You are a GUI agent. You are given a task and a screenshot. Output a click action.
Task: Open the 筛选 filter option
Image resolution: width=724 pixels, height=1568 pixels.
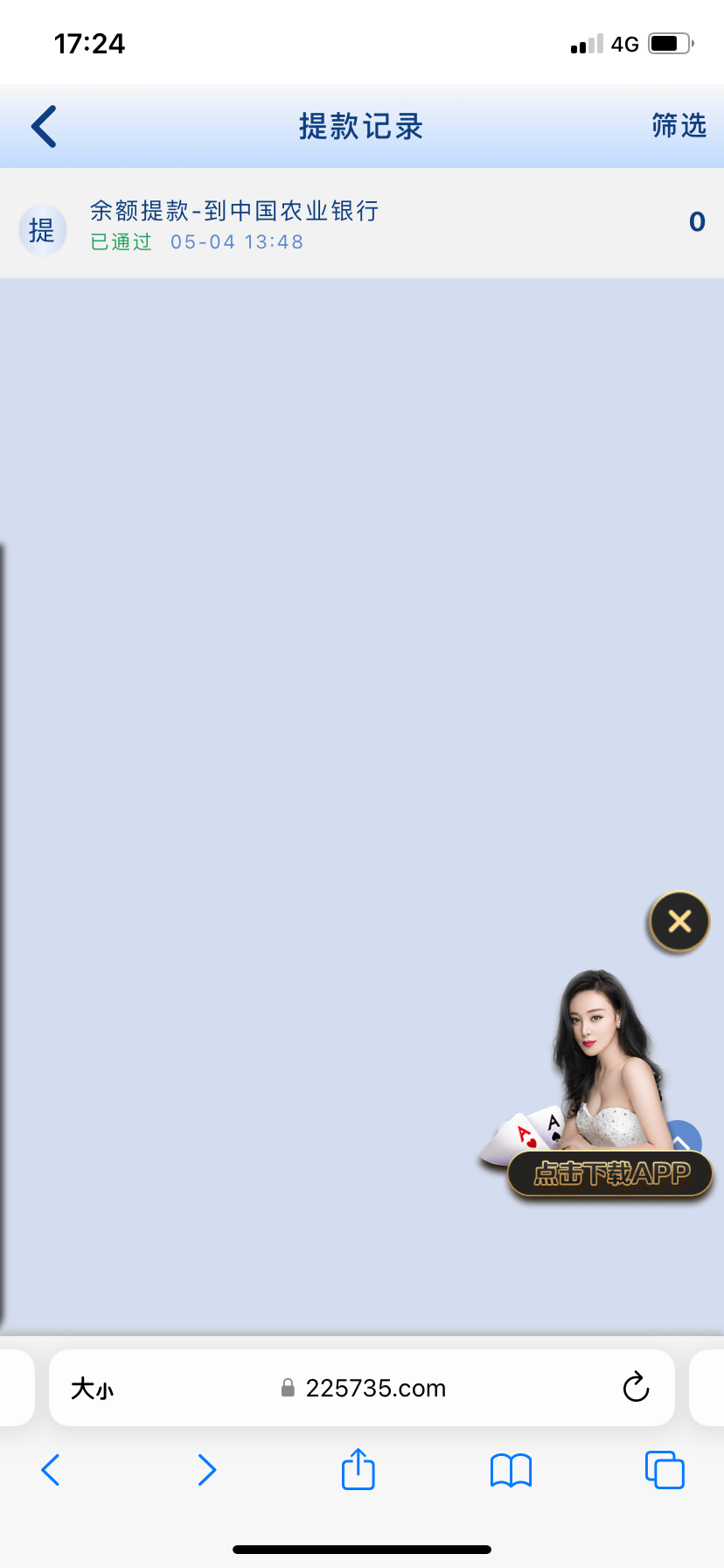pos(679,126)
